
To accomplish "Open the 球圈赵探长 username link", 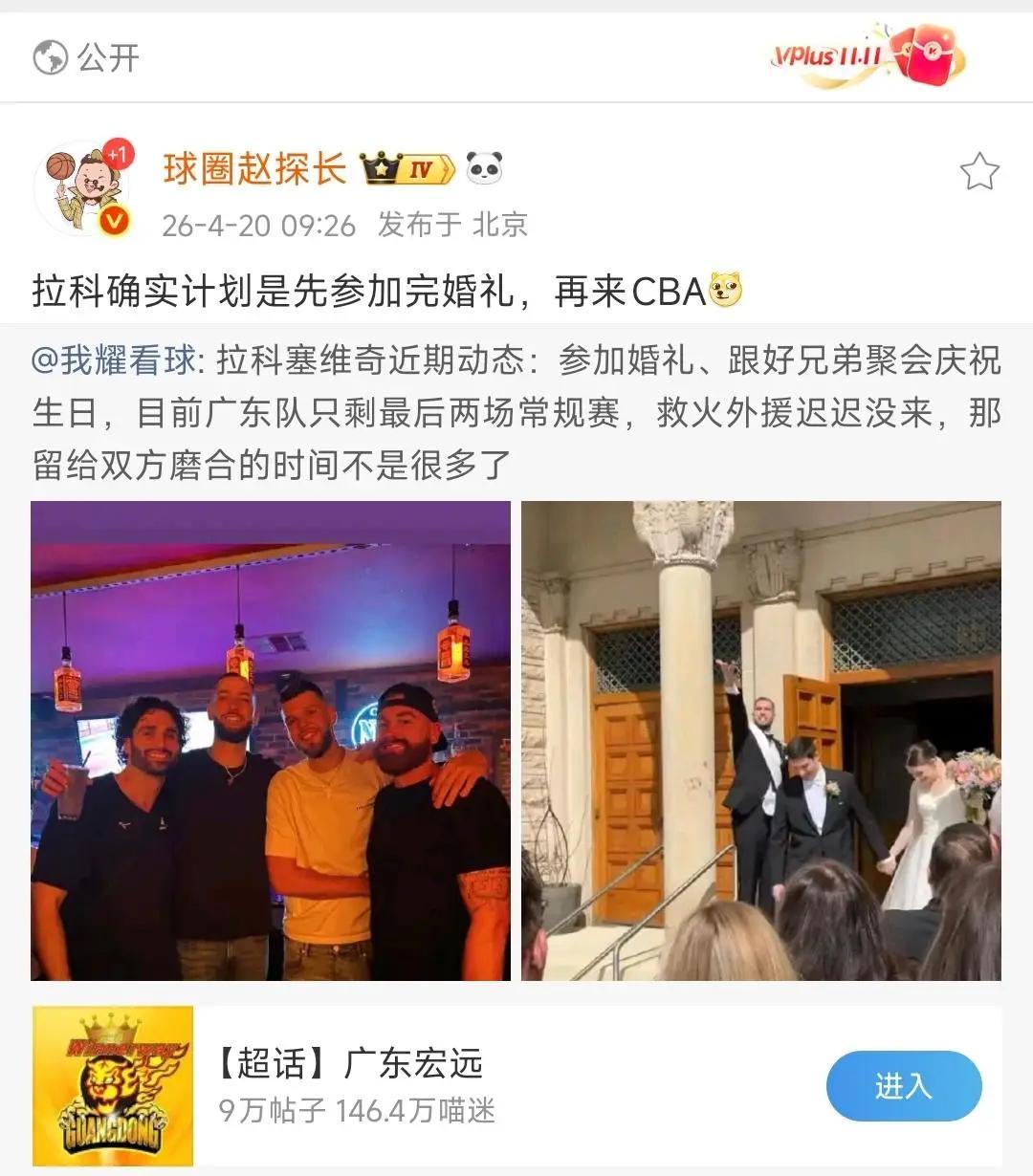I will [254, 169].
